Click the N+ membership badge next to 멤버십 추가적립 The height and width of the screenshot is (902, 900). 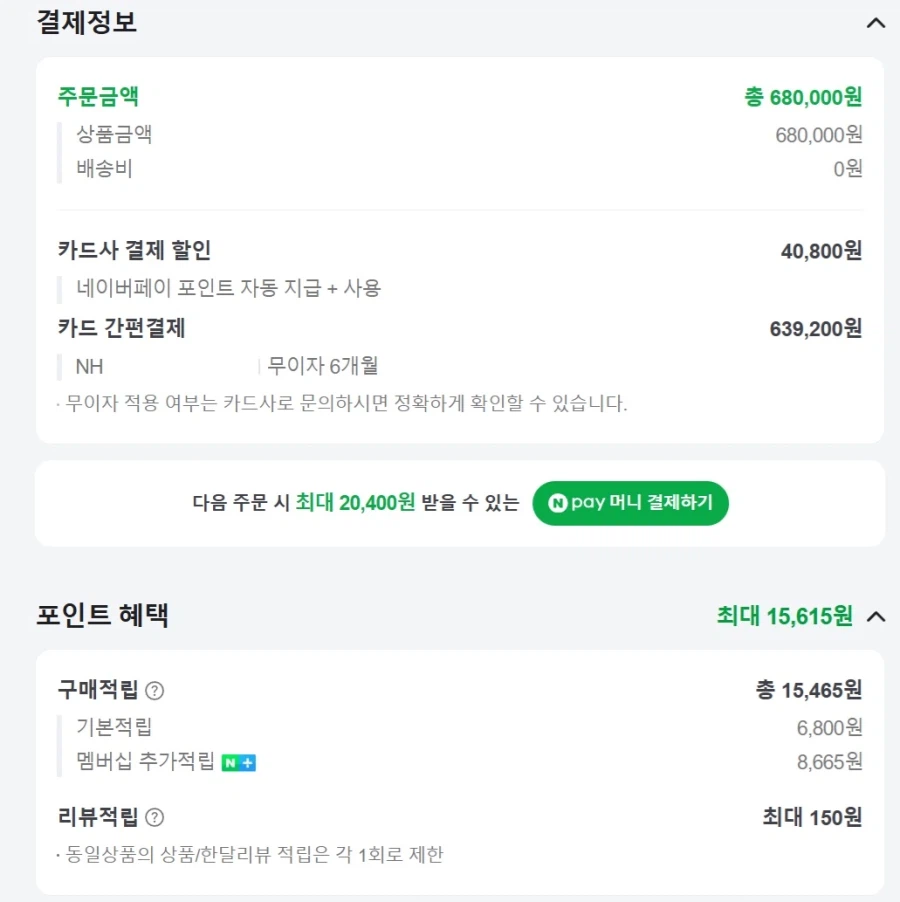click(x=238, y=761)
